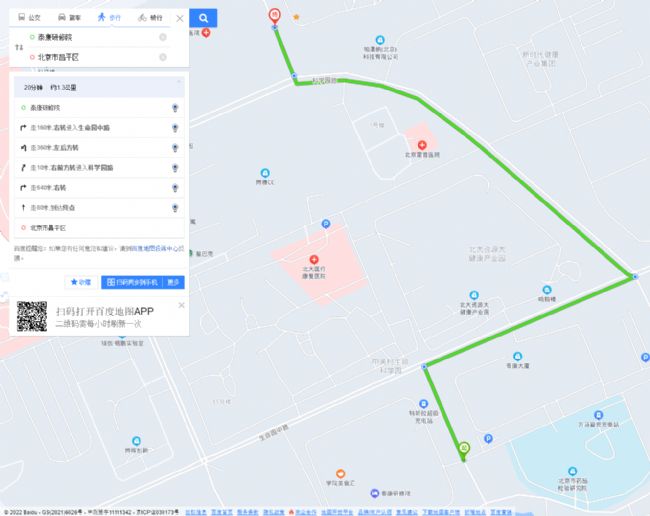This screenshot has height=516, width=650.
Task: Swap start and destination points
Action: coord(19,47)
